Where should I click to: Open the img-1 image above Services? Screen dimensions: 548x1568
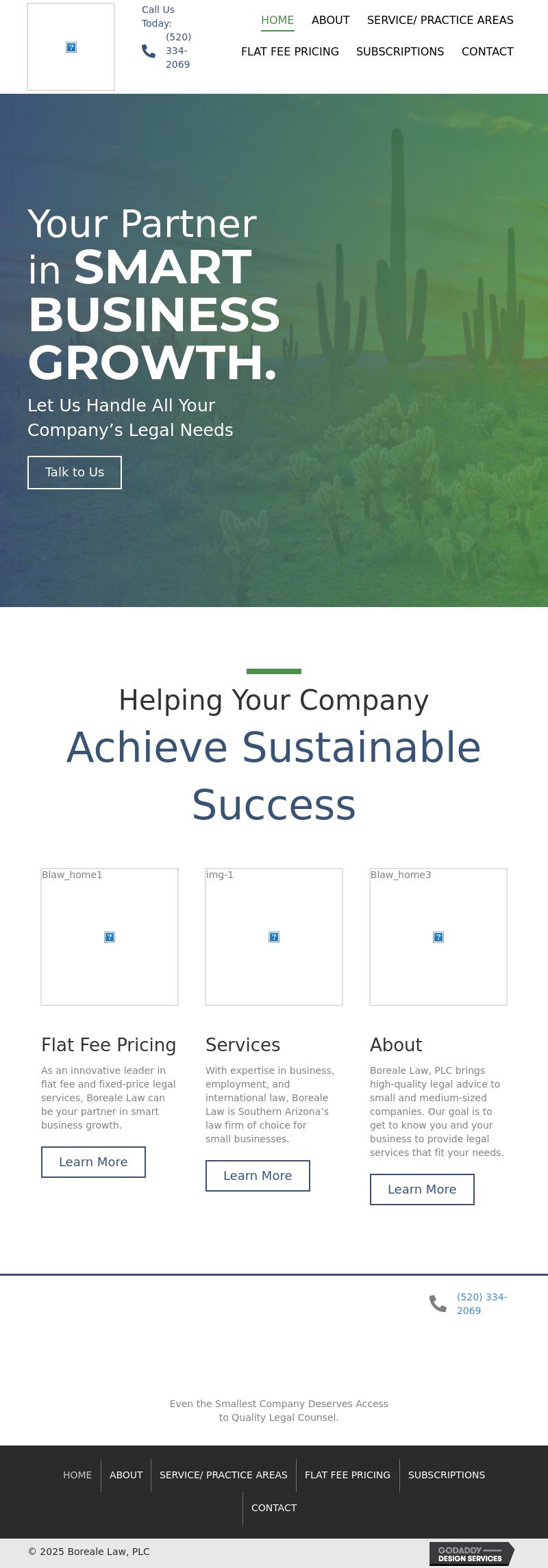pos(274,937)
